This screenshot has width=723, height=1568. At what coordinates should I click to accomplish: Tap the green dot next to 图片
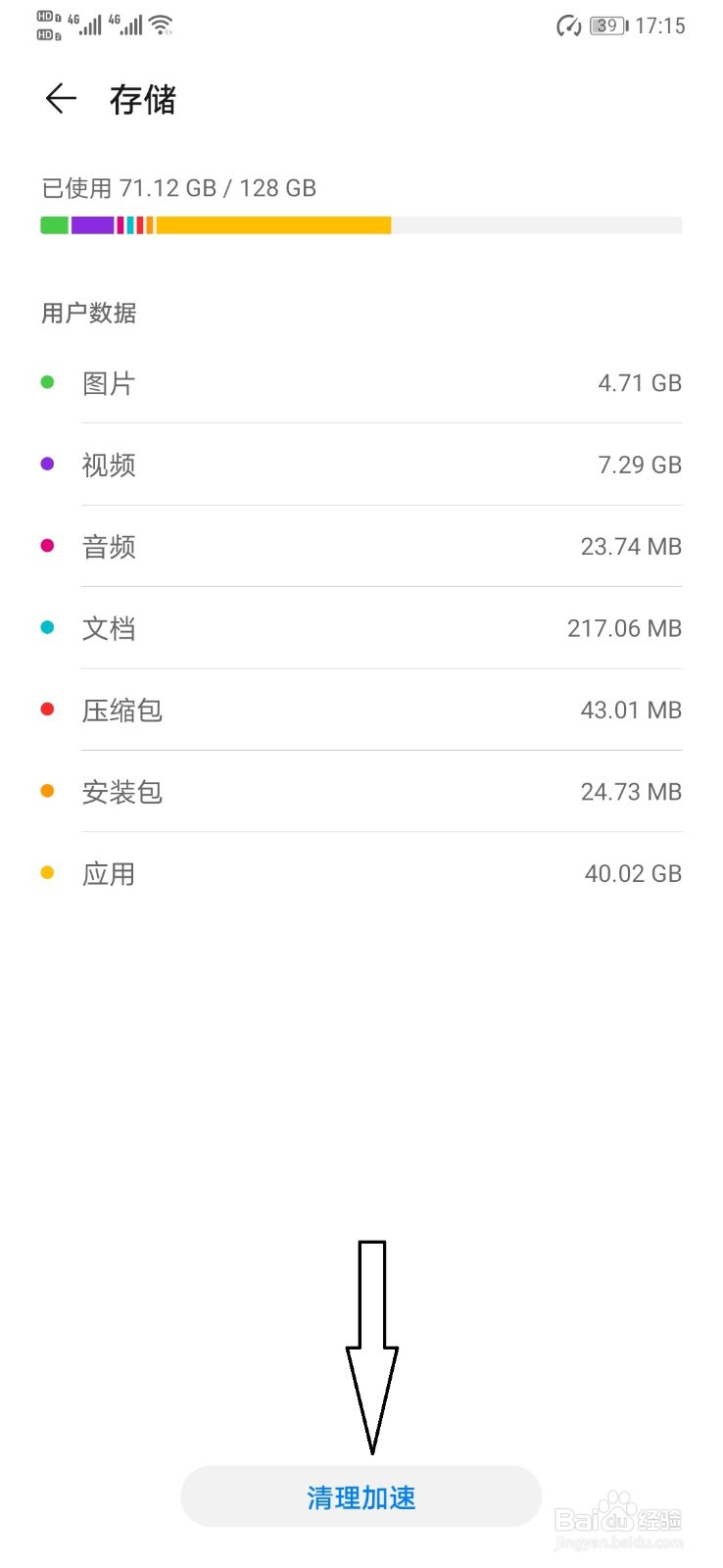click(x=47, y=382)
